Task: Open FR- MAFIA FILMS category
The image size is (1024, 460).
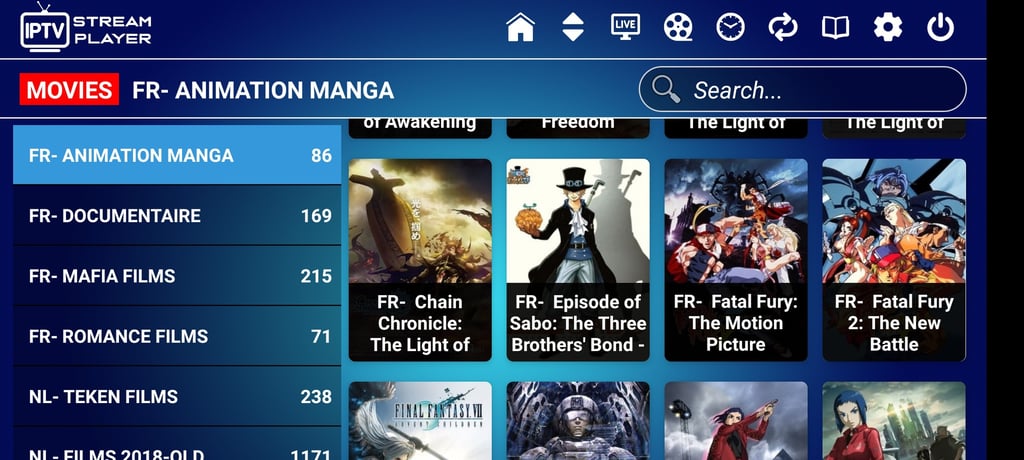Action: (x=177, y=276)
